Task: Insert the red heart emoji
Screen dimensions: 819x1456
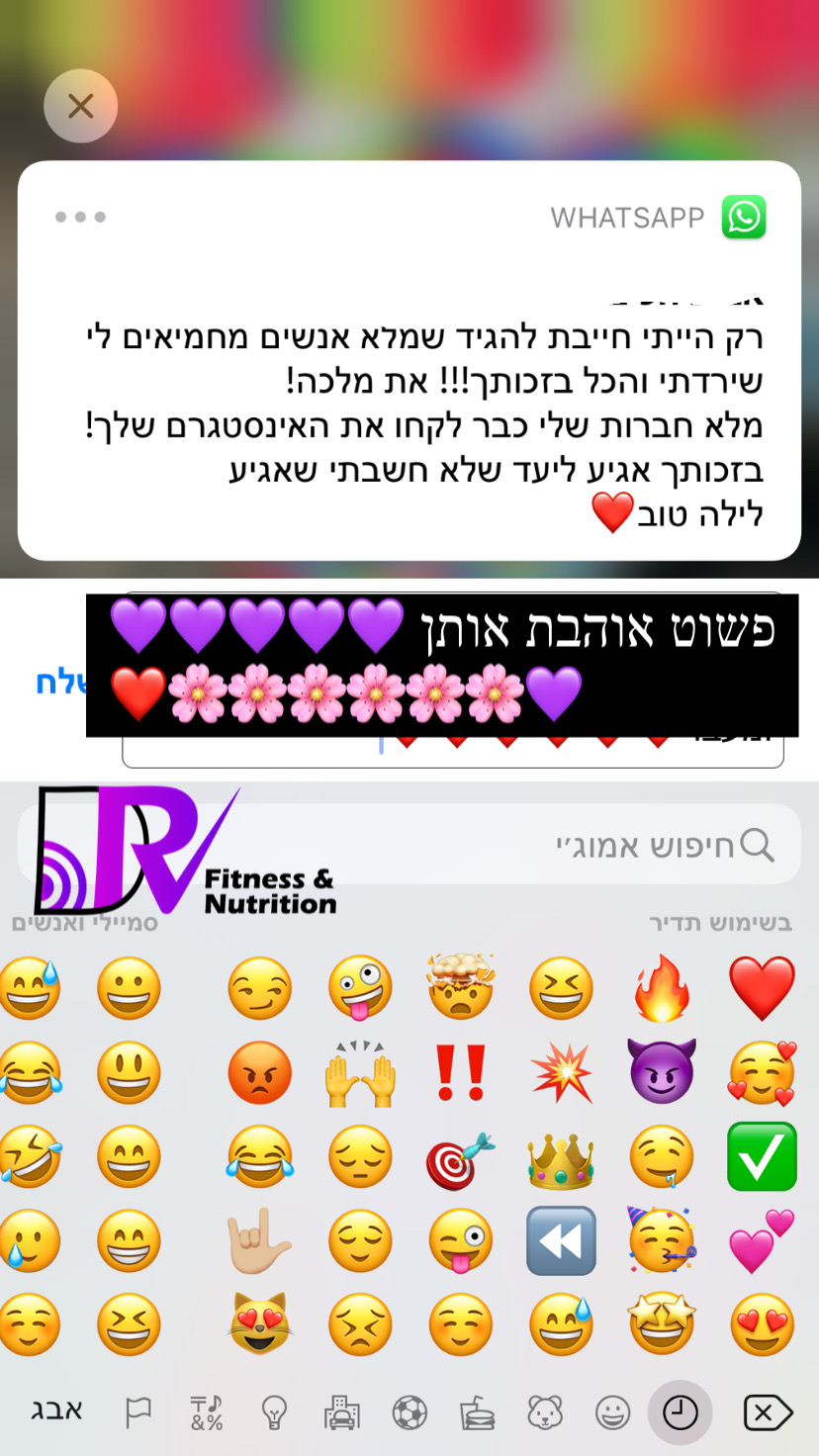Action: click(x=762, y=988)
